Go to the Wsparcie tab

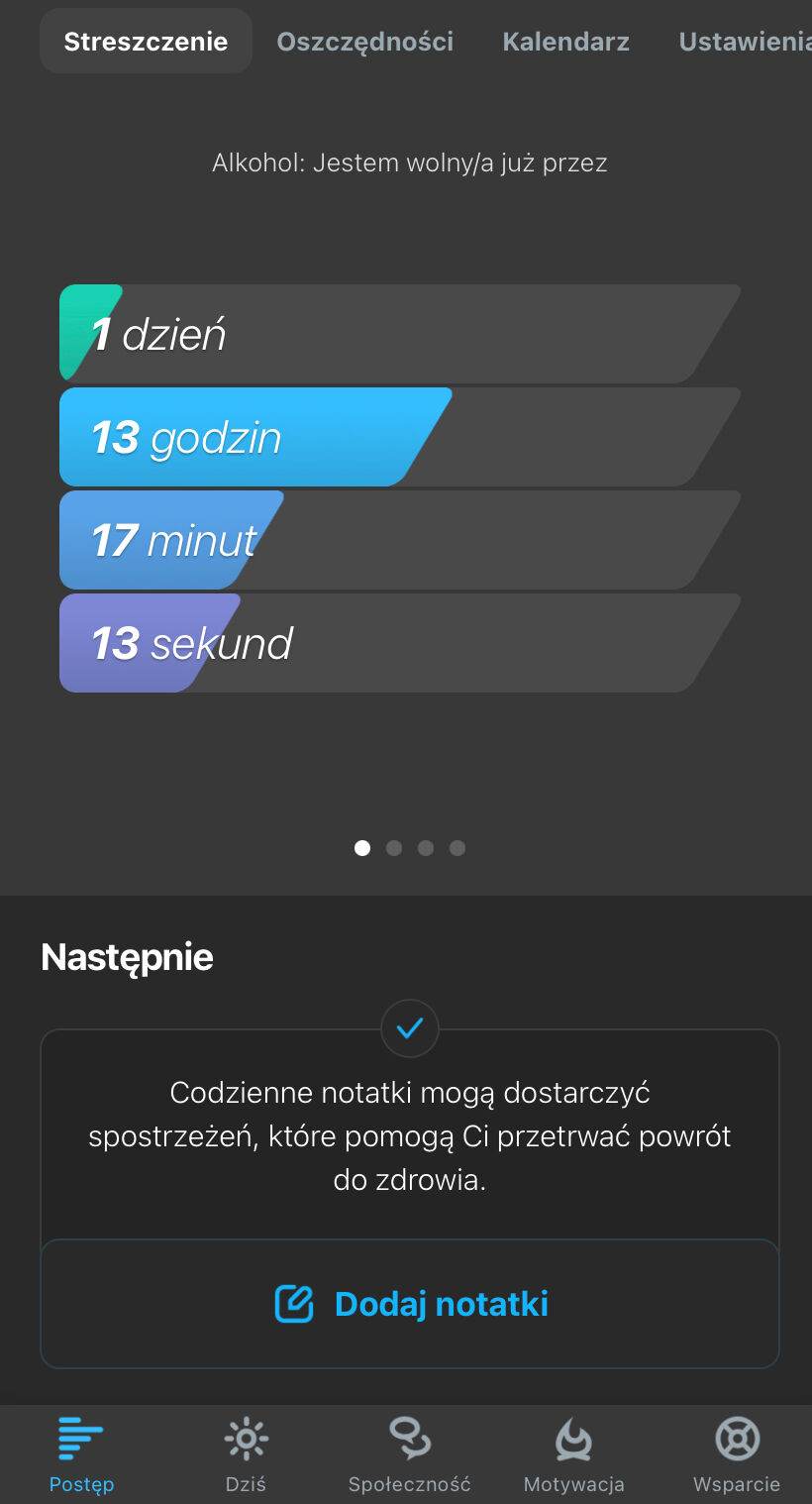[737, 1453]
